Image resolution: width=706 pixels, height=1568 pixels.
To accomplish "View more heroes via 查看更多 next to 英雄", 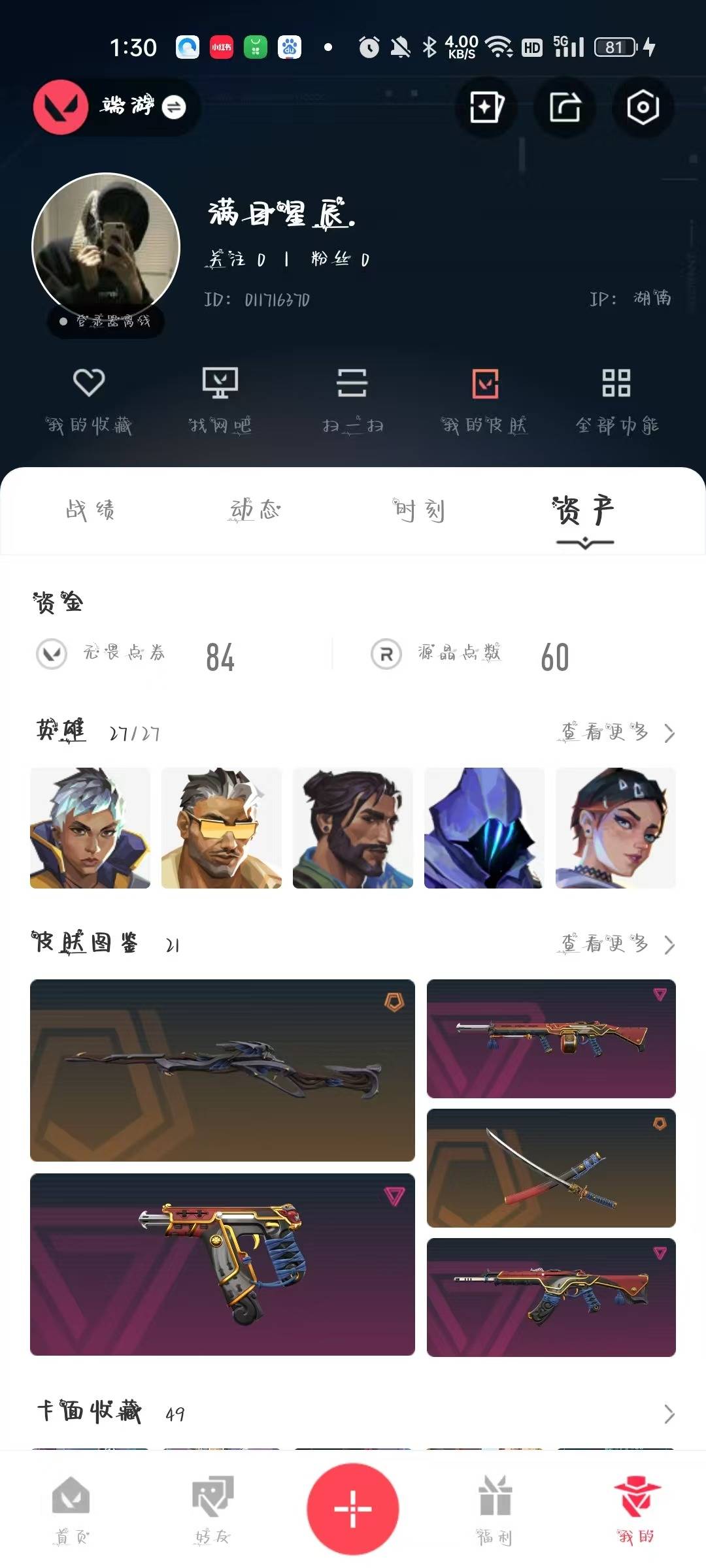I will coord(617,732).
